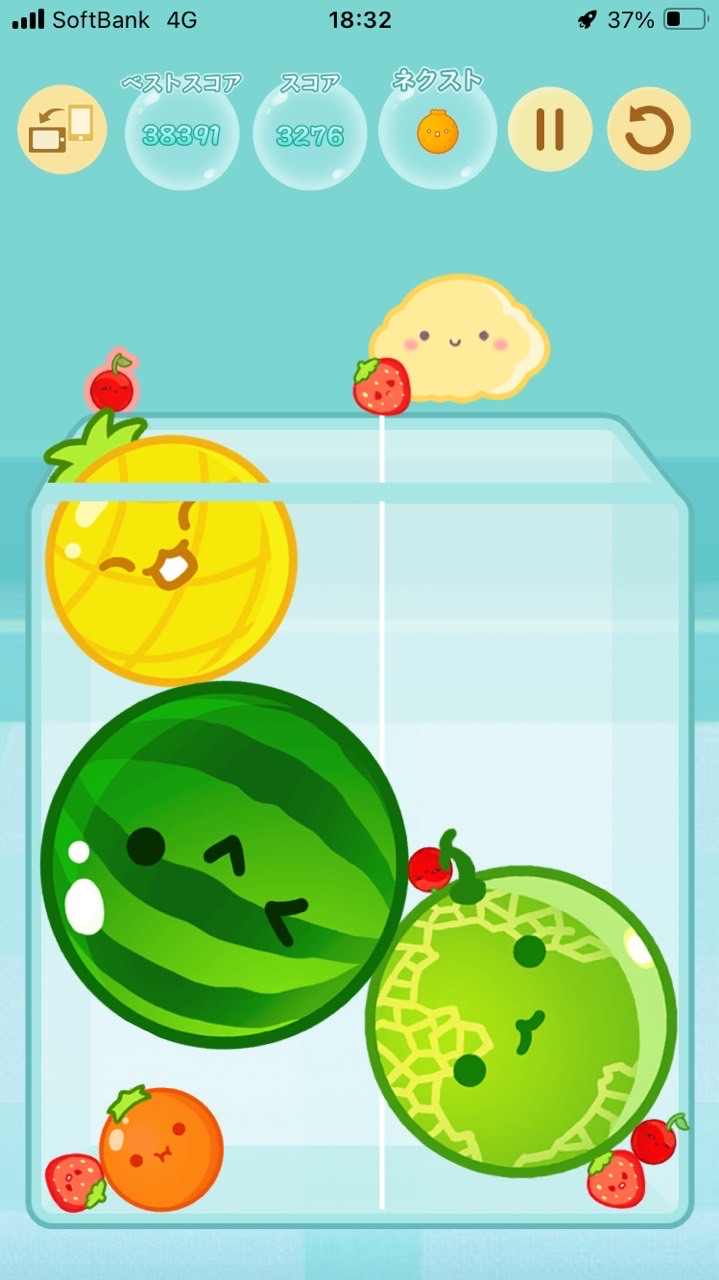Image resolution: width=719 pixels, height=1280 pixels.
Task: Pause the game
Action: pos(550,129)
